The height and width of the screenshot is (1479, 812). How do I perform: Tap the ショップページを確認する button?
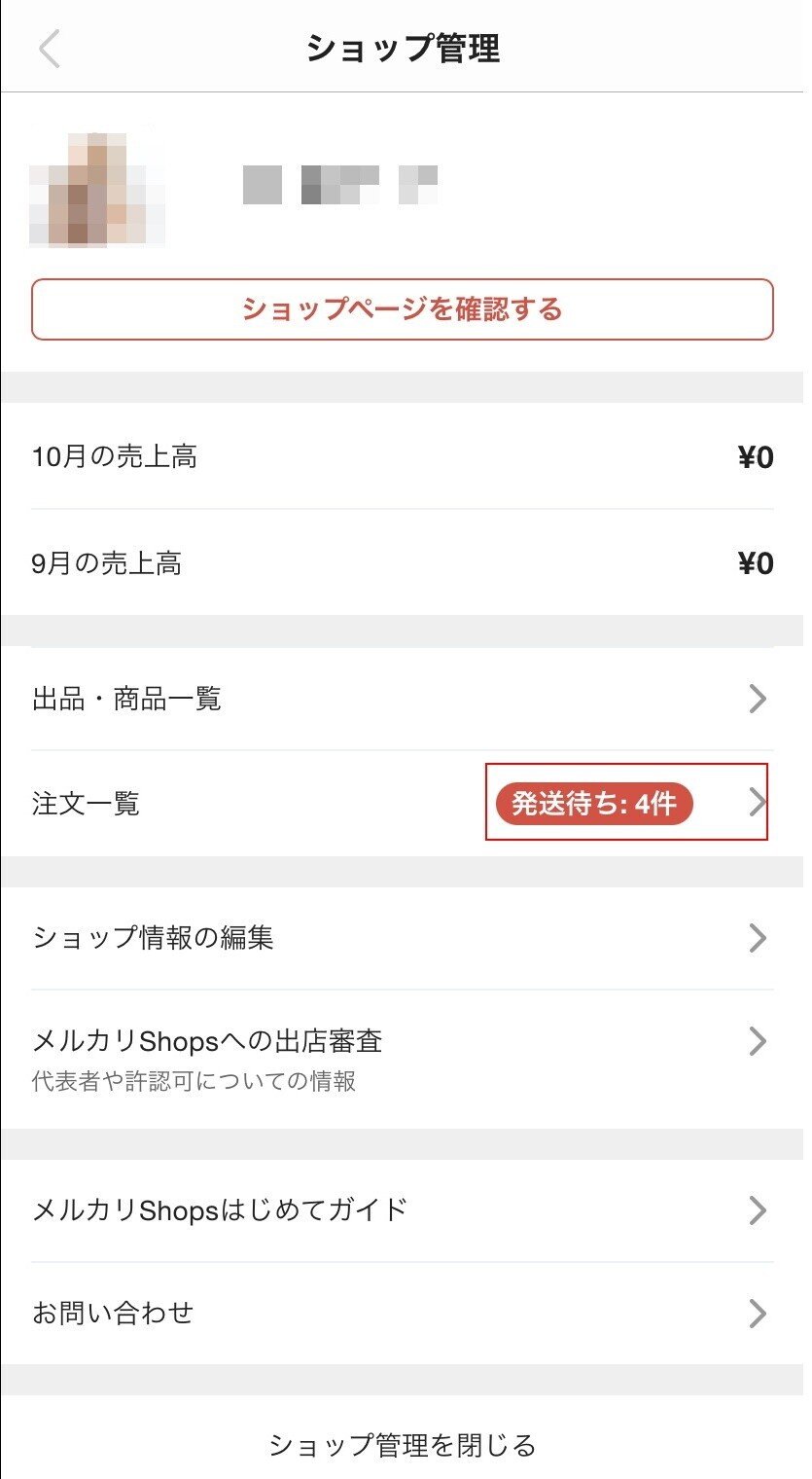point(406,309)
